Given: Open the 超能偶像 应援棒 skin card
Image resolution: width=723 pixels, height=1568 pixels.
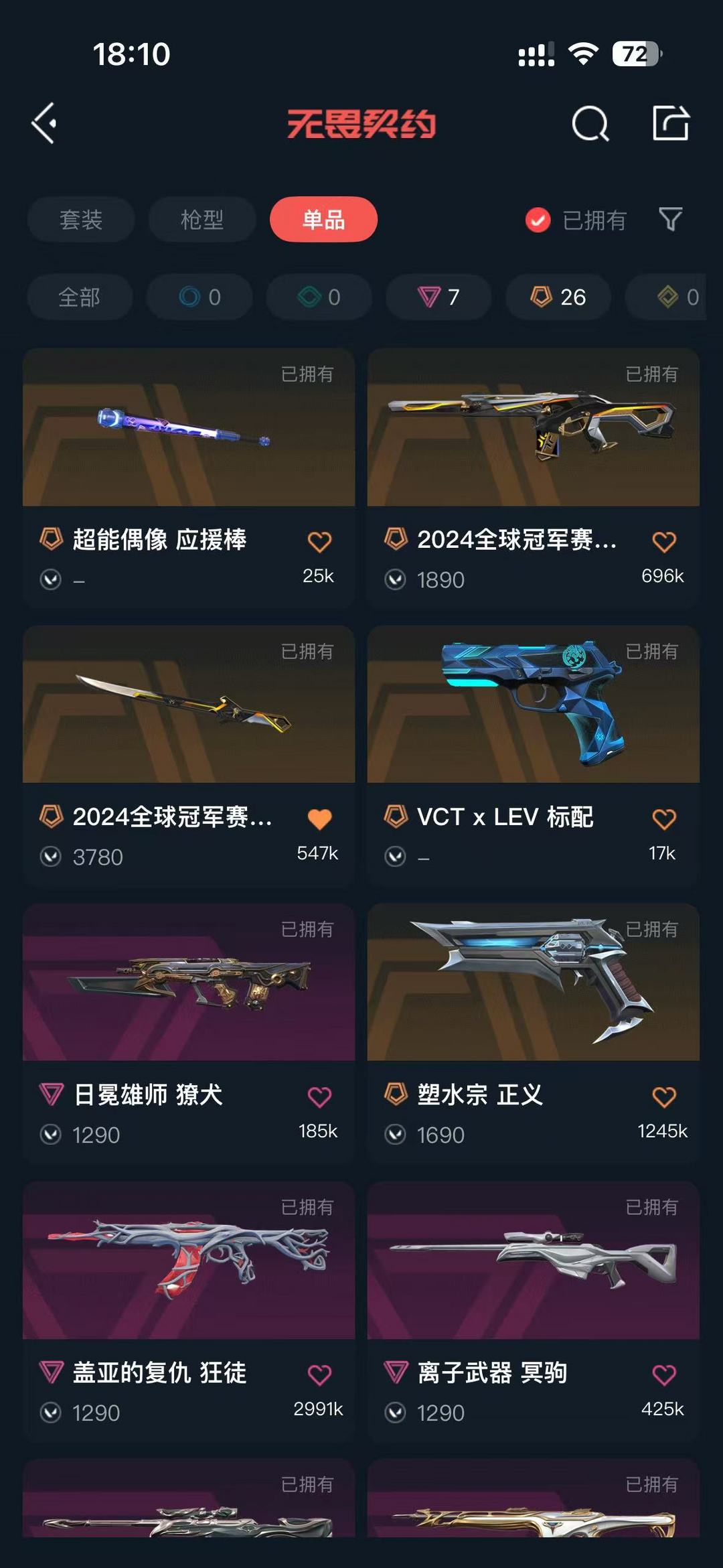Looking at the screenshot, I should [x=189, y=477].
